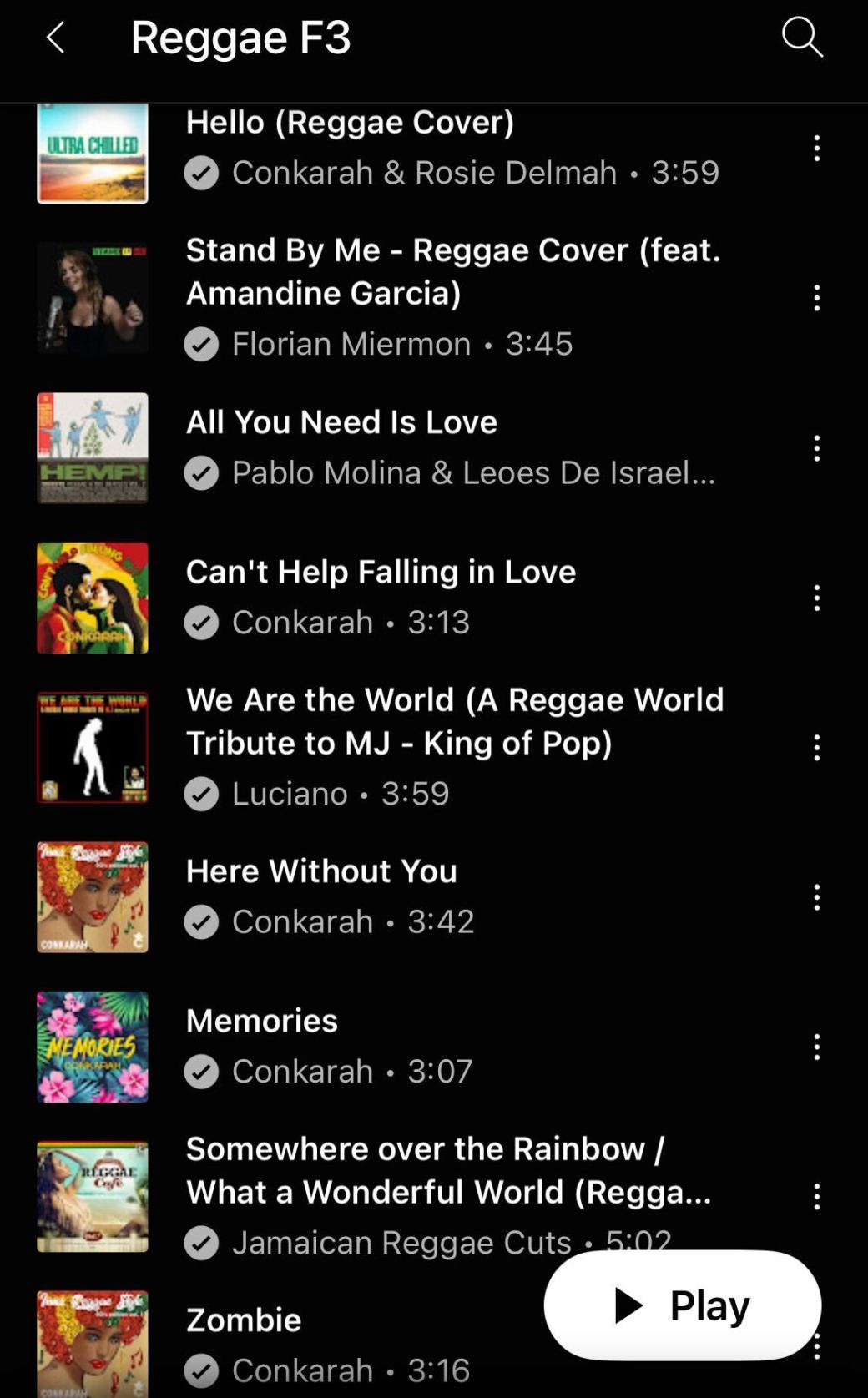The image size is (868, 1398).
Task: Show more options for All You Need Is Love
Action: [x=816, y=448]
